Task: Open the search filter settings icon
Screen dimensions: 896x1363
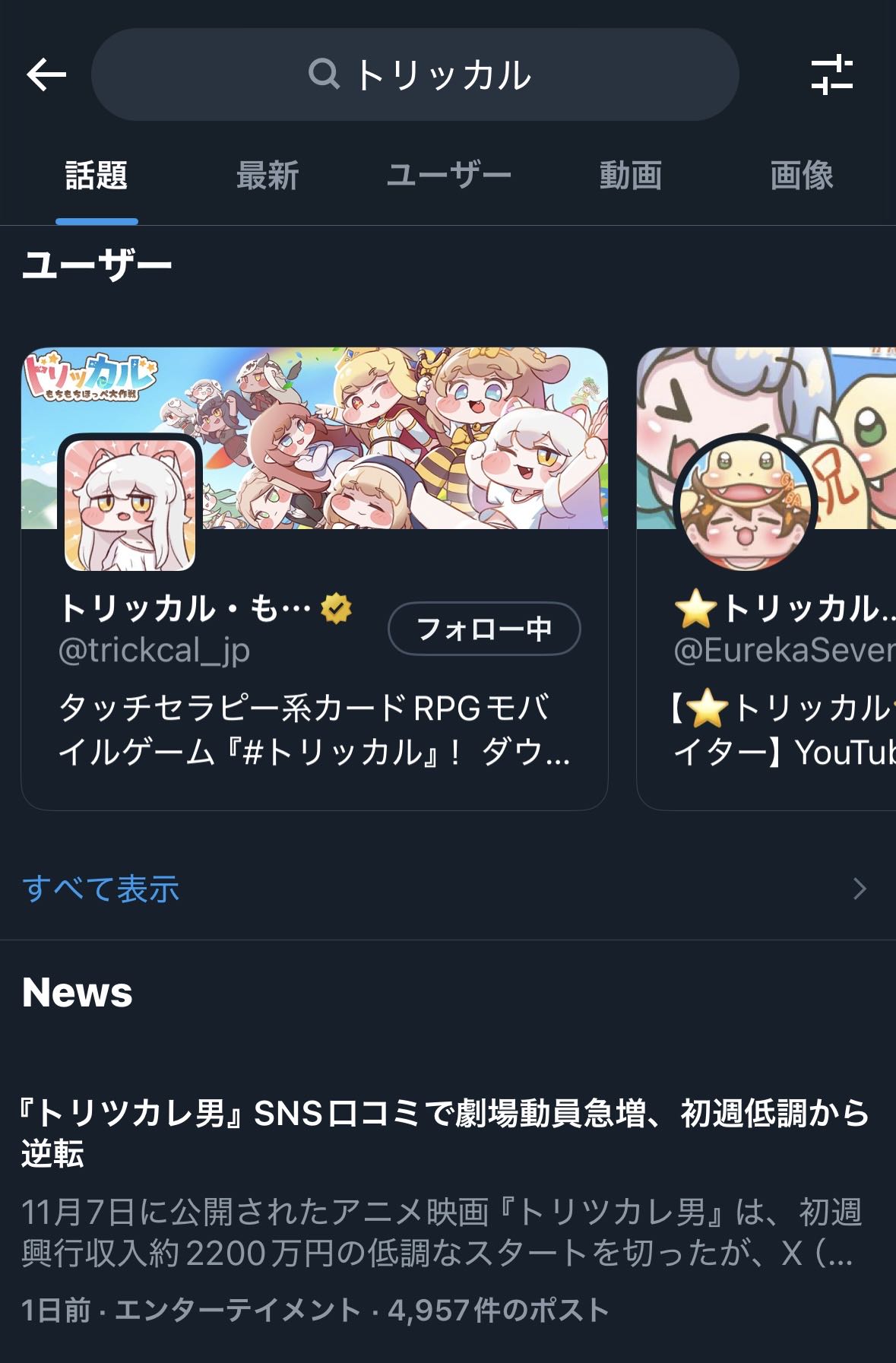Action: (831, 74)
